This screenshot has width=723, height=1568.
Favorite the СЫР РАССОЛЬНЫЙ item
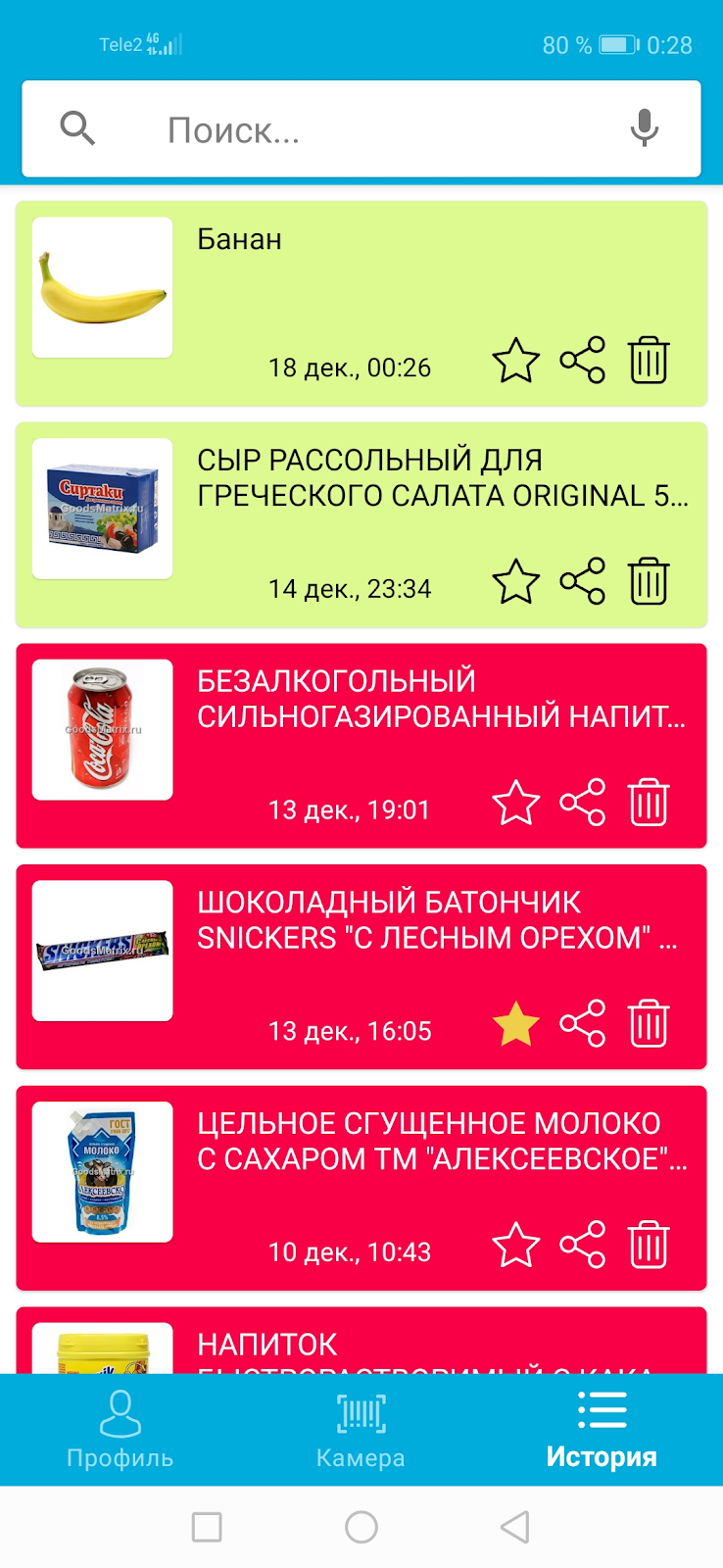515,582
